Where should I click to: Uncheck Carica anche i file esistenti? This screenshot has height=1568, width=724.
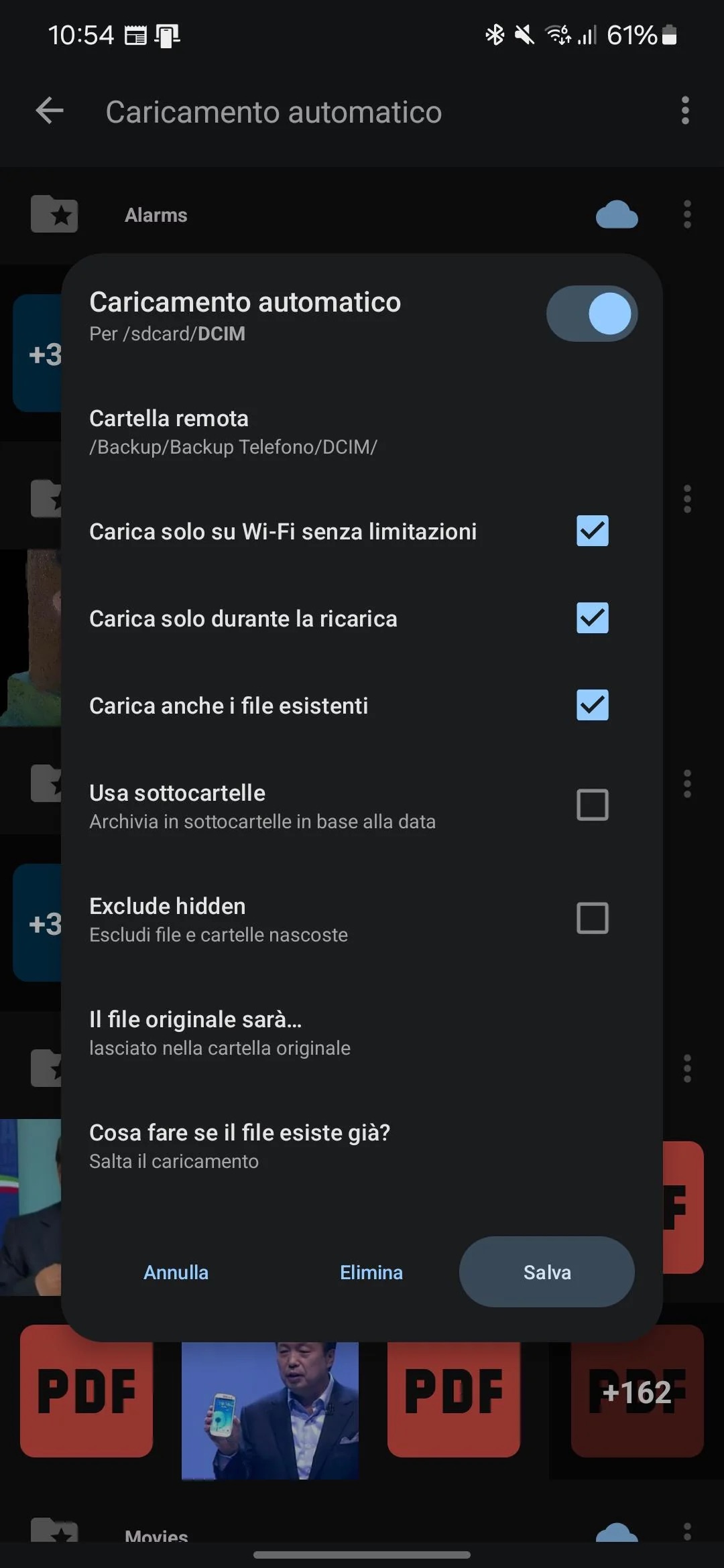(x=592, y=705)
